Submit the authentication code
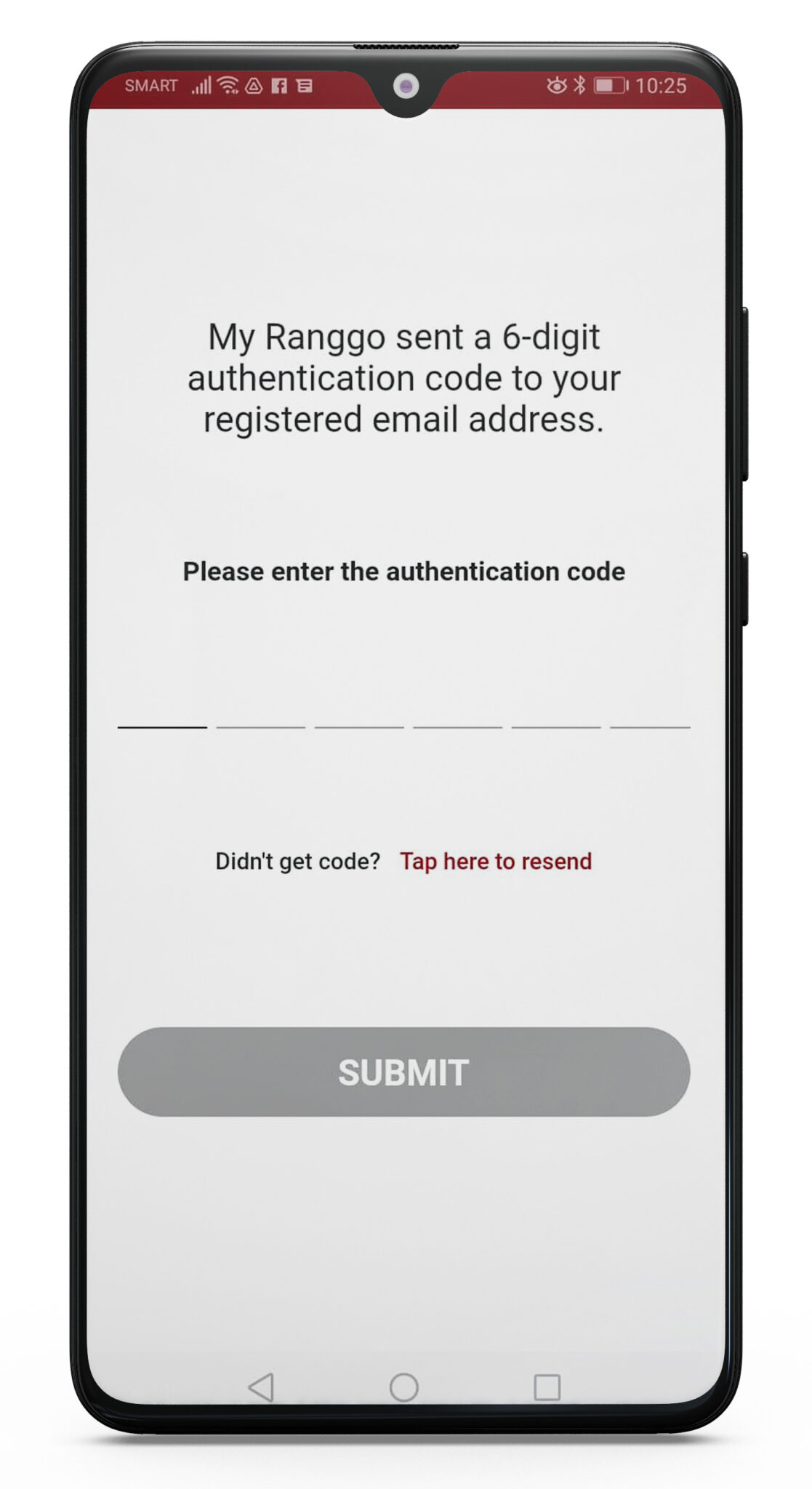Viewport: 812px width, 1489px height. coord(403,1072)
